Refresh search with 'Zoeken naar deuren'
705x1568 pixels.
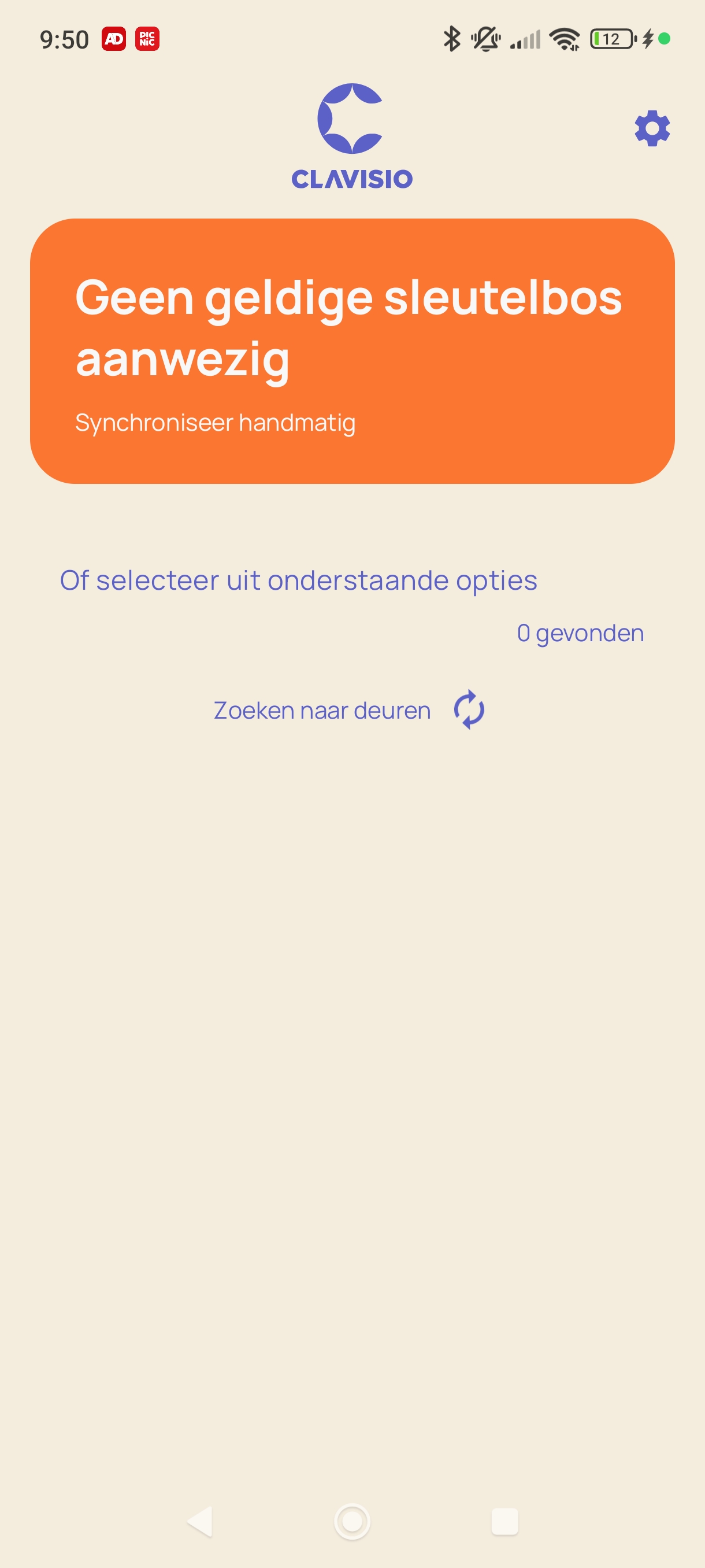click(x=348, y=710)
